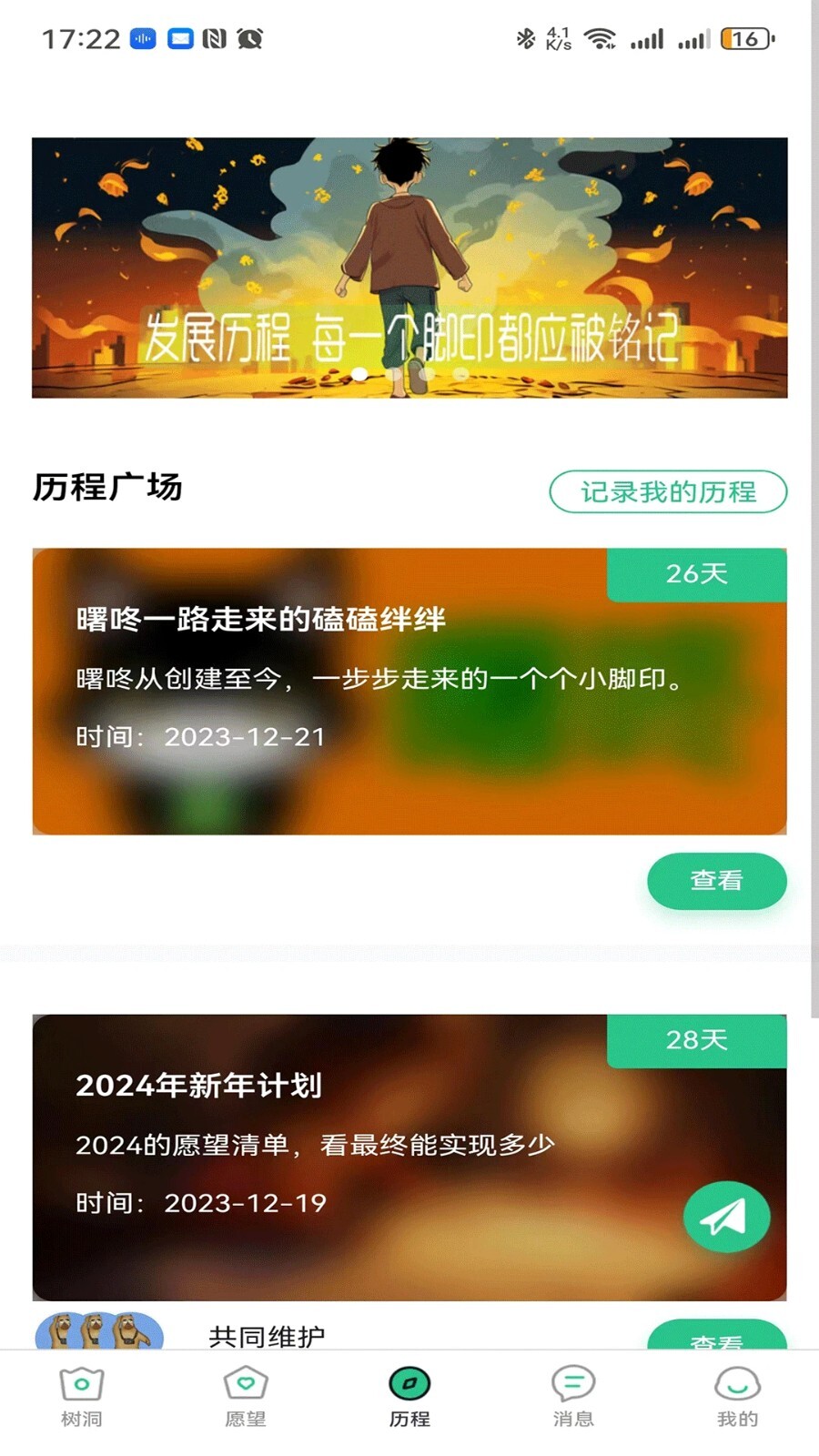Tap the Bluetooth icon in the status bar
The width and height of the screenshot is (819, 1456).
point(525,38)
